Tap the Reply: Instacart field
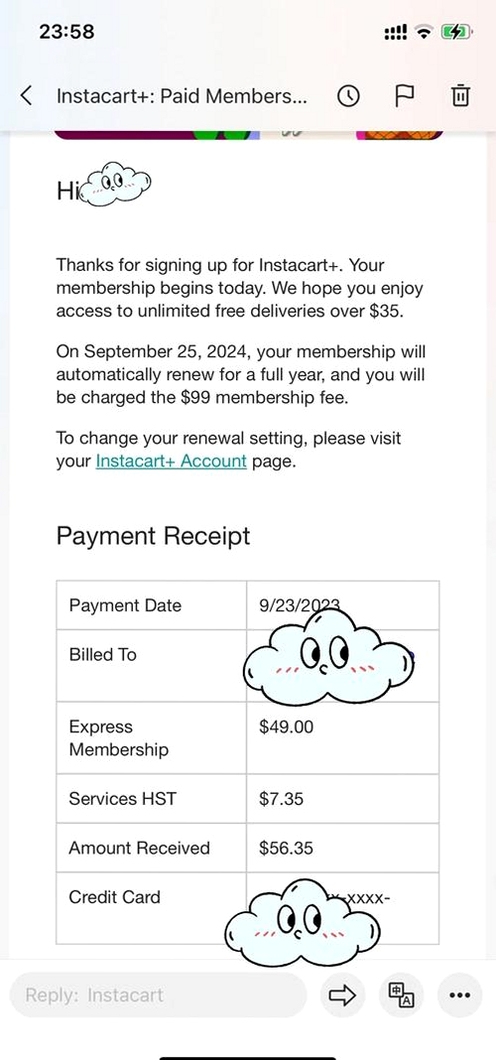This screenshot has height=1060, width=496. coord(157,994)
